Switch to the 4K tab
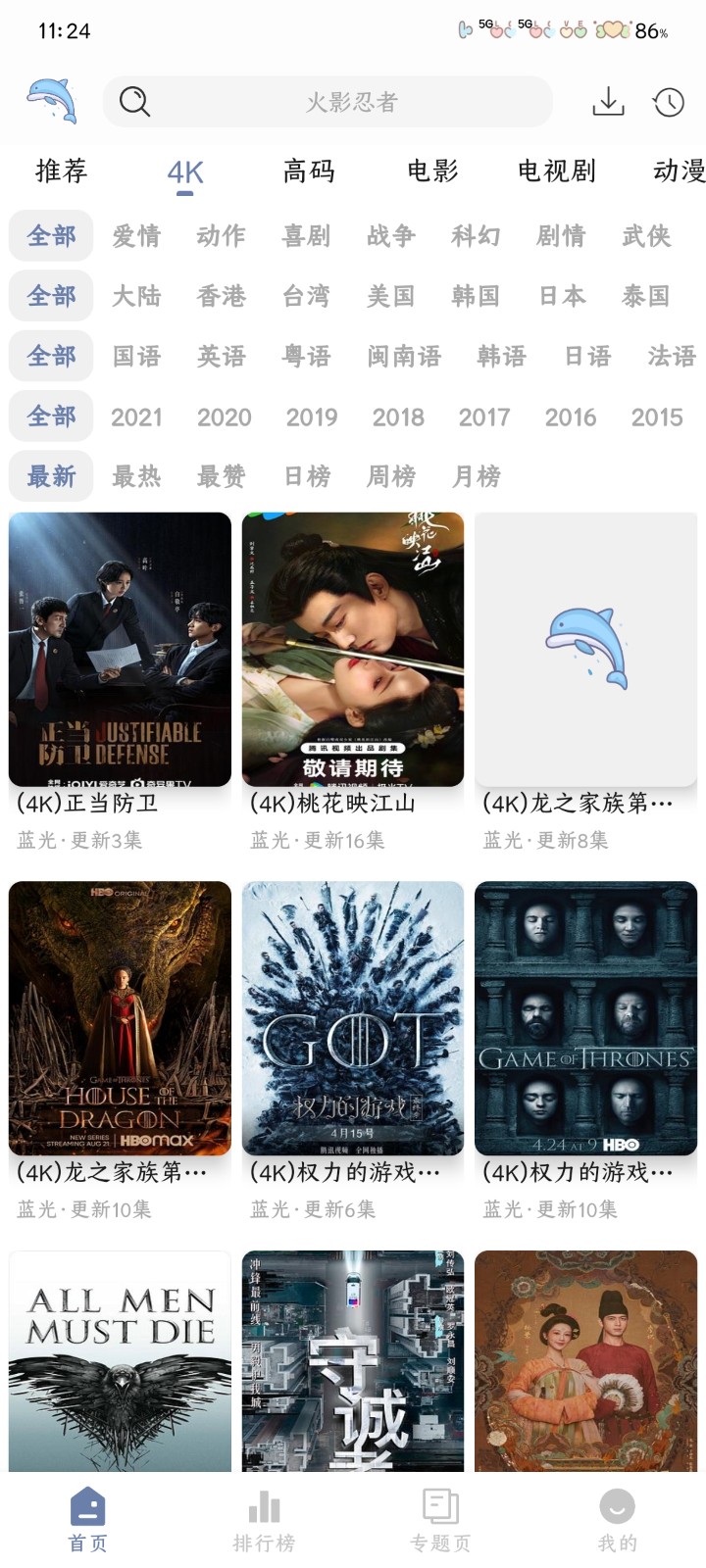 (x=184, y=171)
